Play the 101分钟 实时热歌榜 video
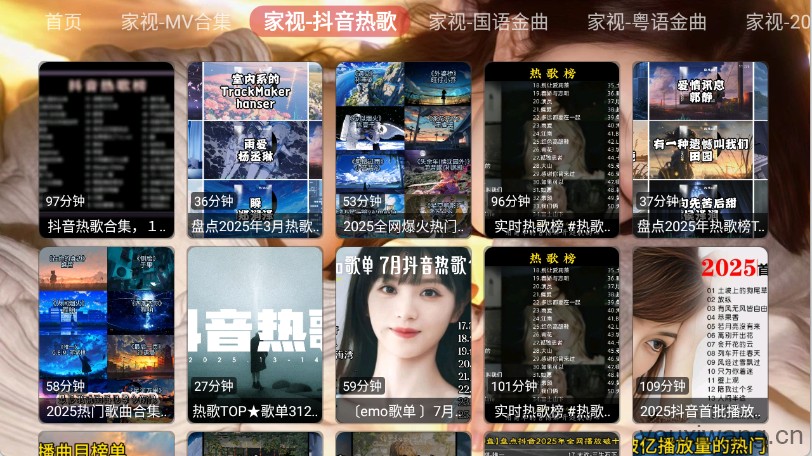This screenshot has height=456, width=812. [x=552, y=335]
